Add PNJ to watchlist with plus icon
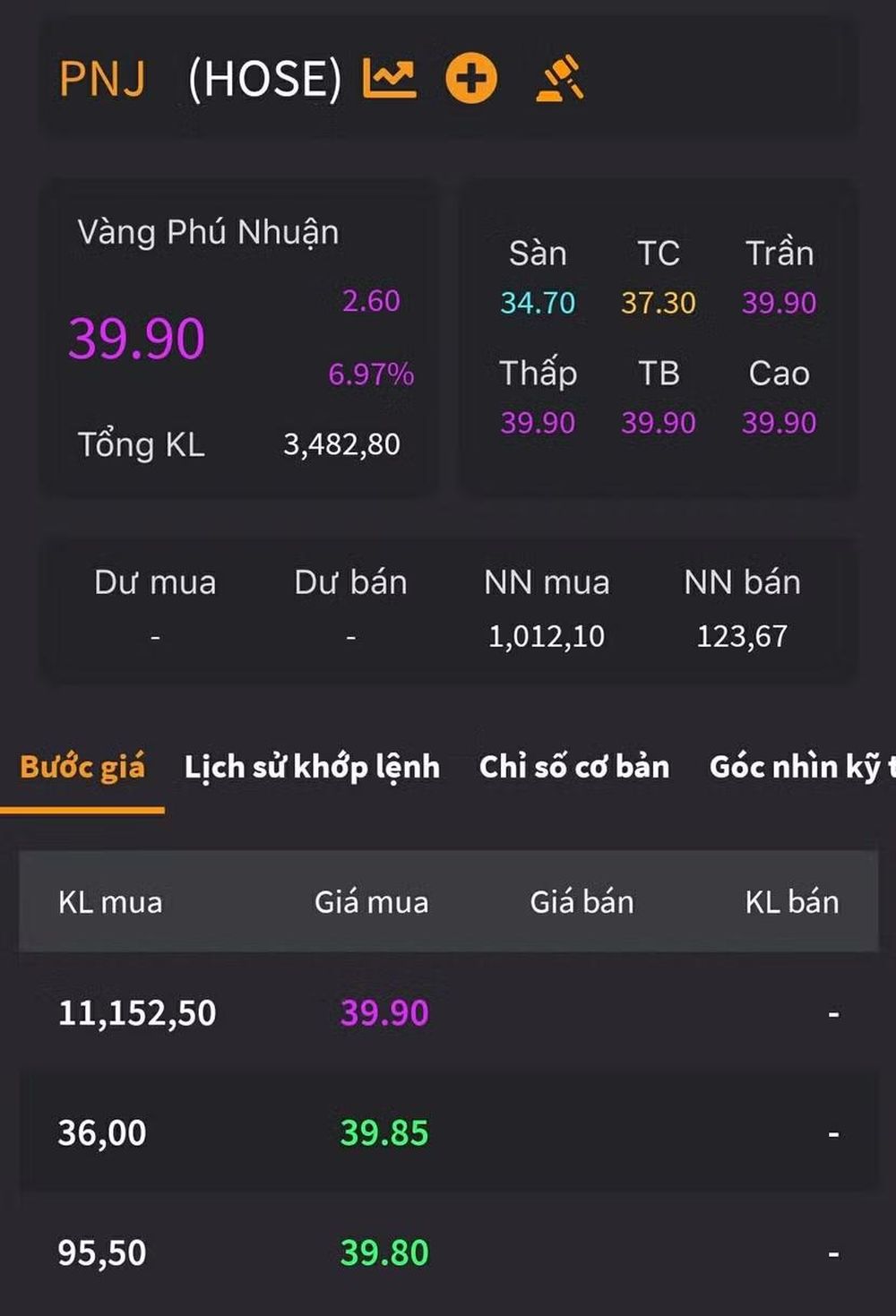 (x=471, y=78)
